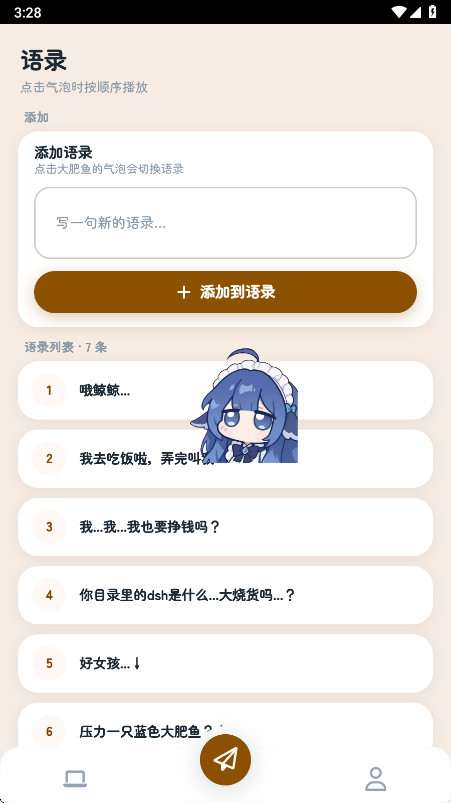Tap the floating blue-haired pet character
The height and width of the screenshot is (803, 451).
[x=244, y=406]
